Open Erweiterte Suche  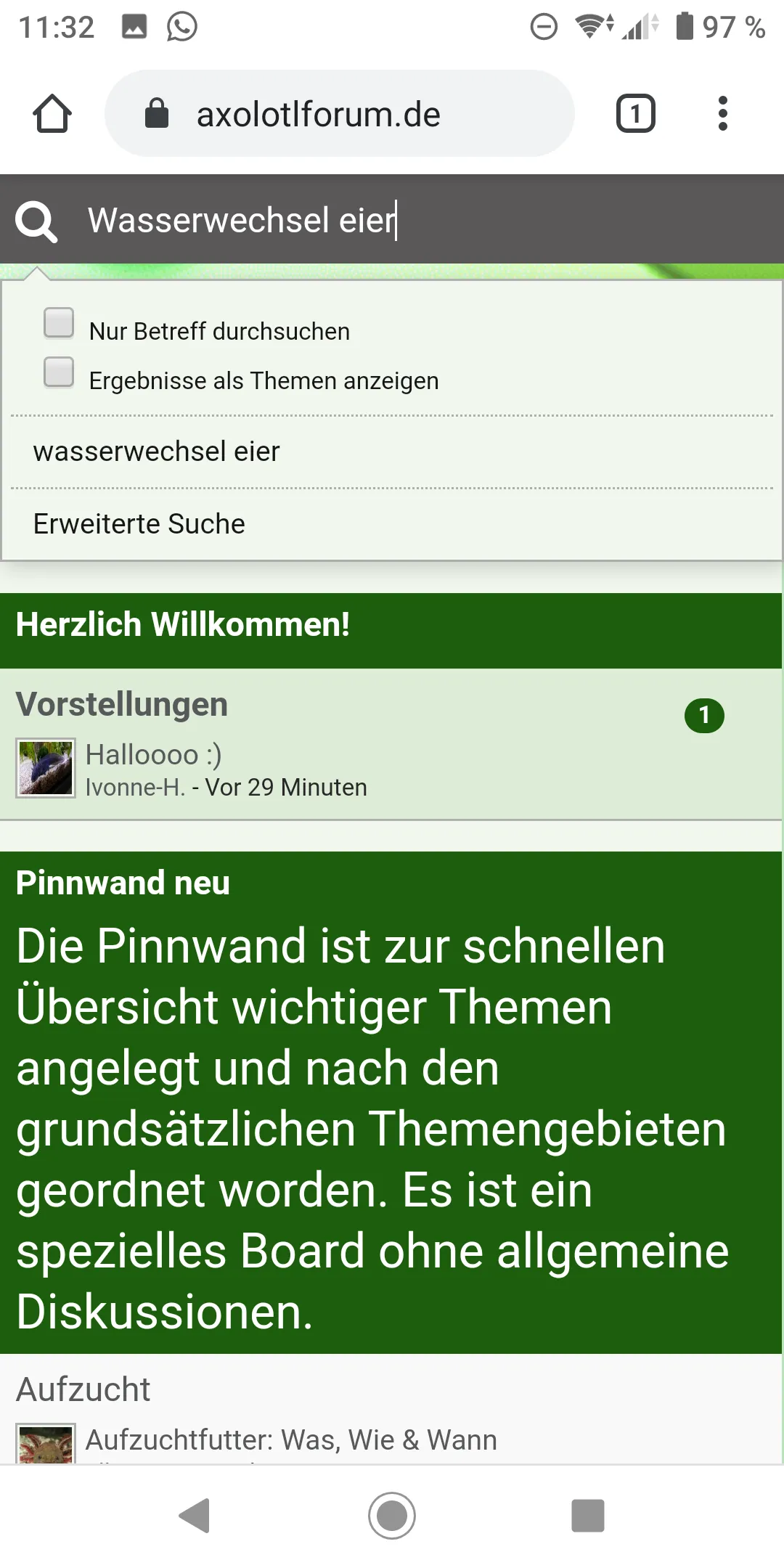click(x=139, y=524)
